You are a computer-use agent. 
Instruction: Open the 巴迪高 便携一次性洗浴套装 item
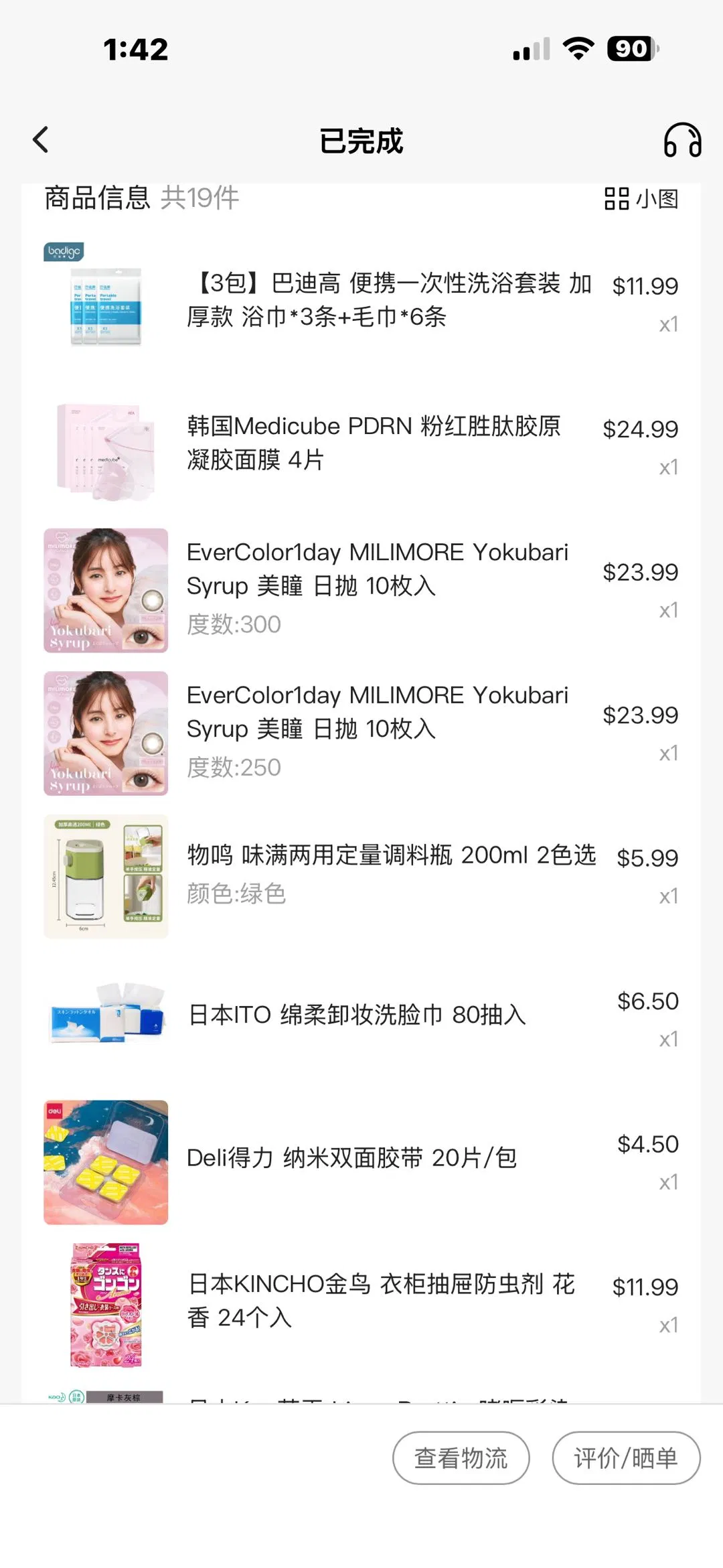[388, 300]
